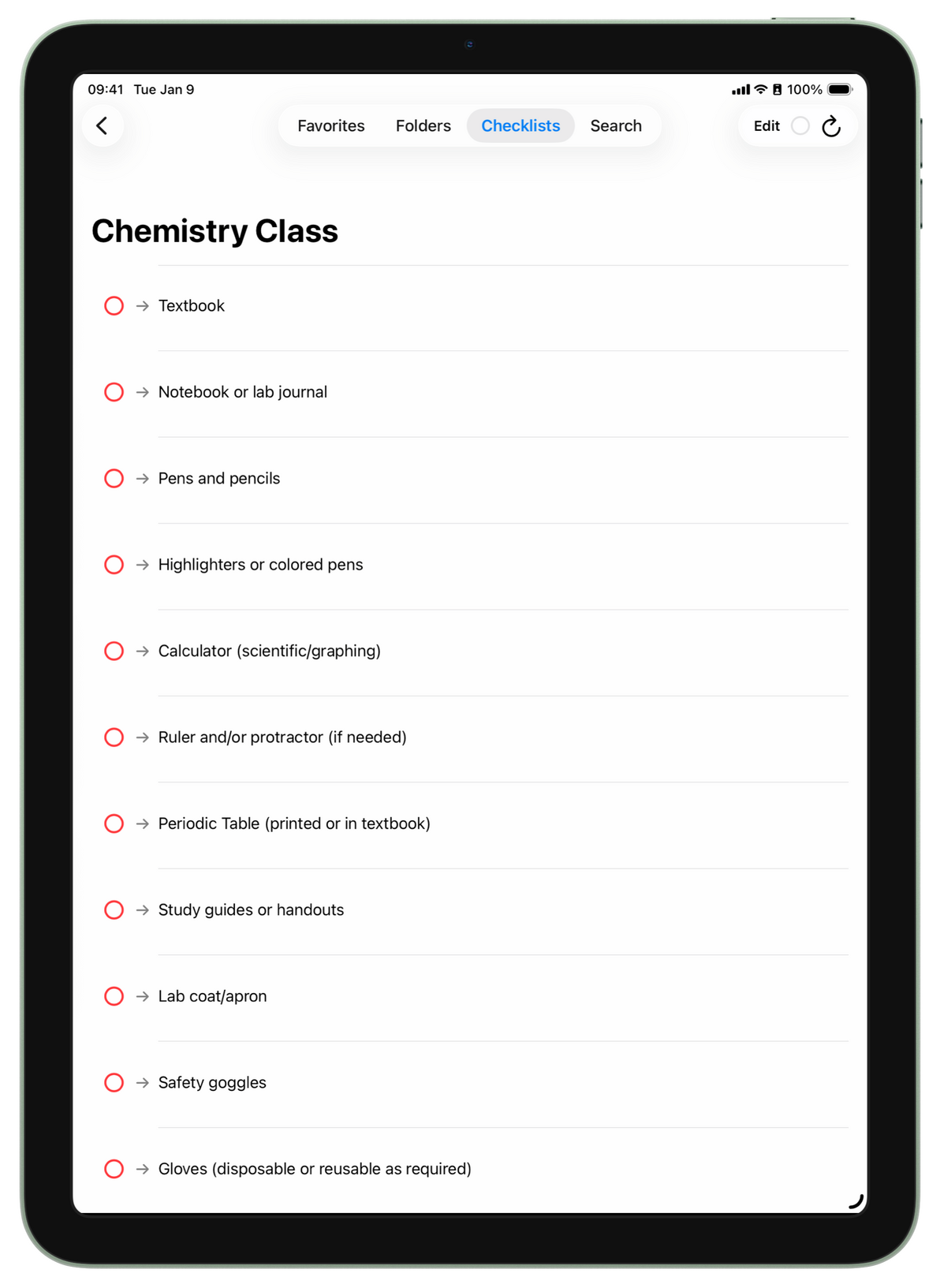Mark Notebook or lab journal as done
Screen dimensions: 940x1288
tap(114, 392)
